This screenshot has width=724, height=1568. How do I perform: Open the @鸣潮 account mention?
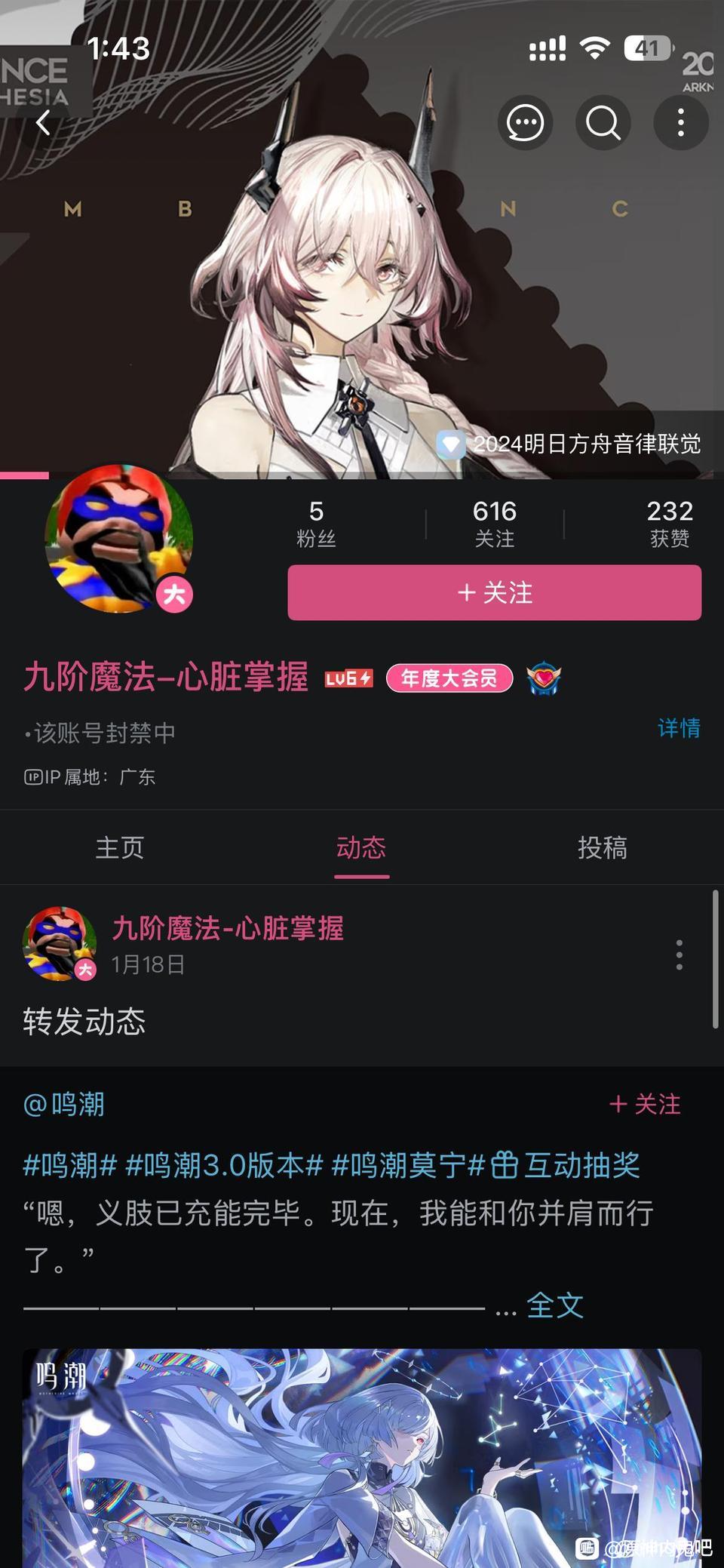(64, 1104)
